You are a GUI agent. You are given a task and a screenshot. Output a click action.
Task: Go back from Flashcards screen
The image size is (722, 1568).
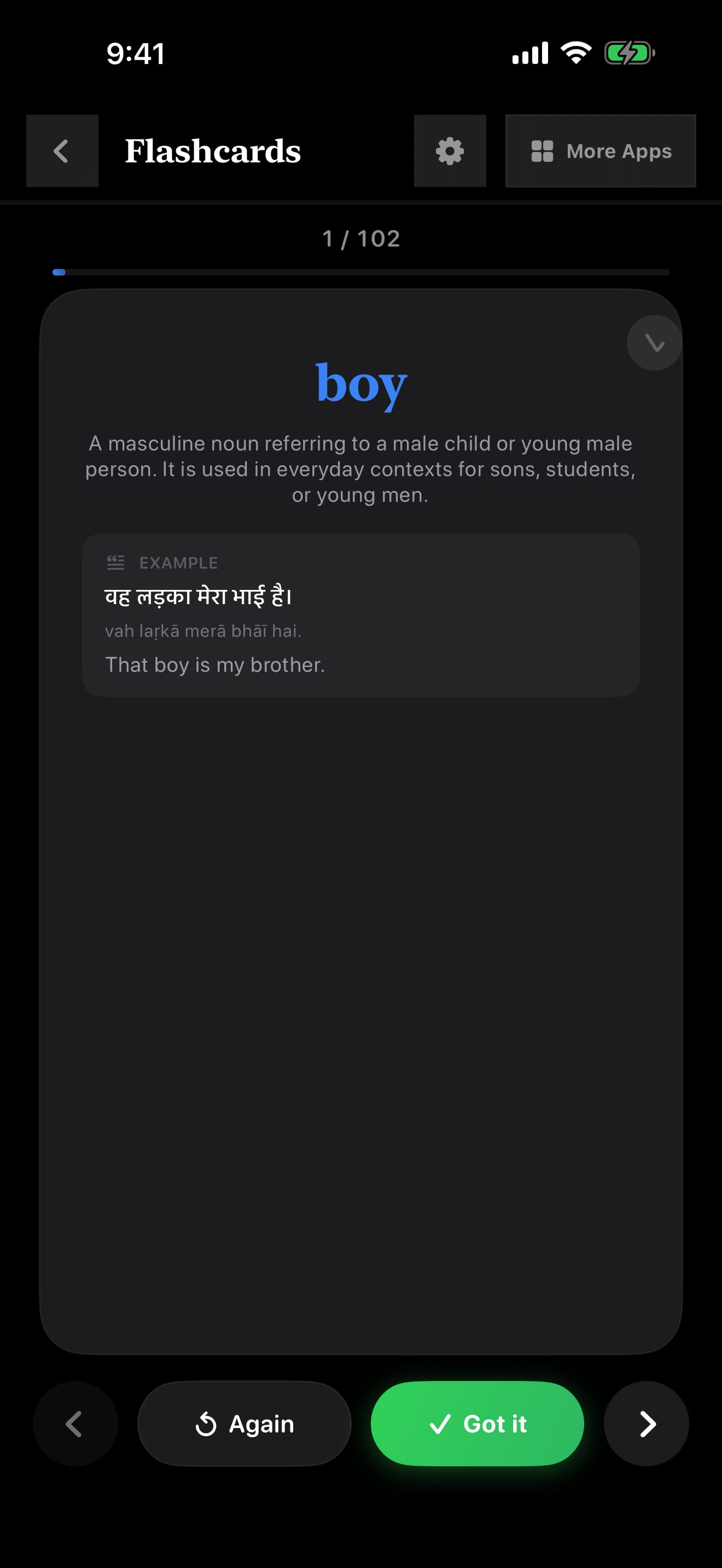62,151
